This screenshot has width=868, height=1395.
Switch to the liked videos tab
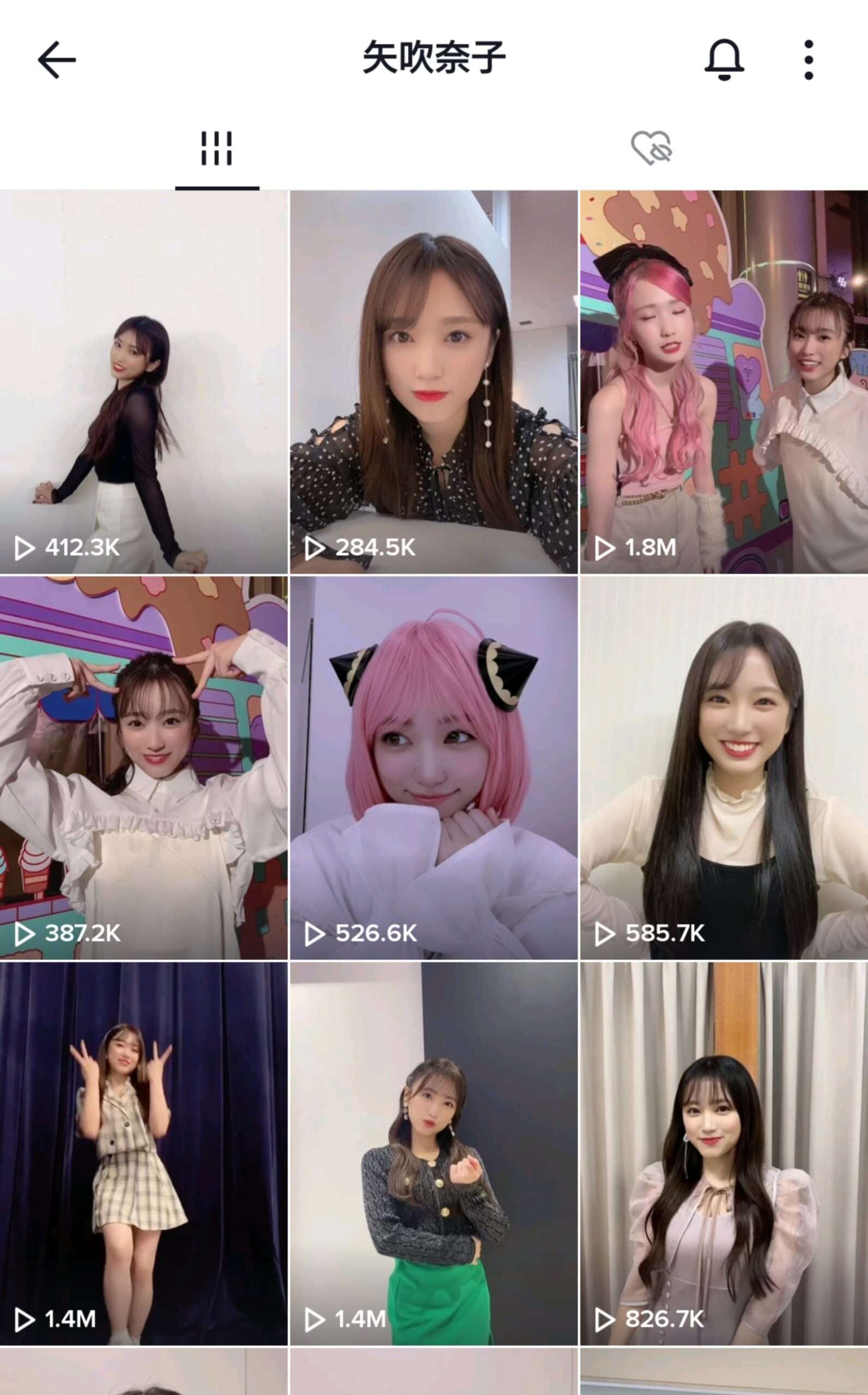[651, 149]
